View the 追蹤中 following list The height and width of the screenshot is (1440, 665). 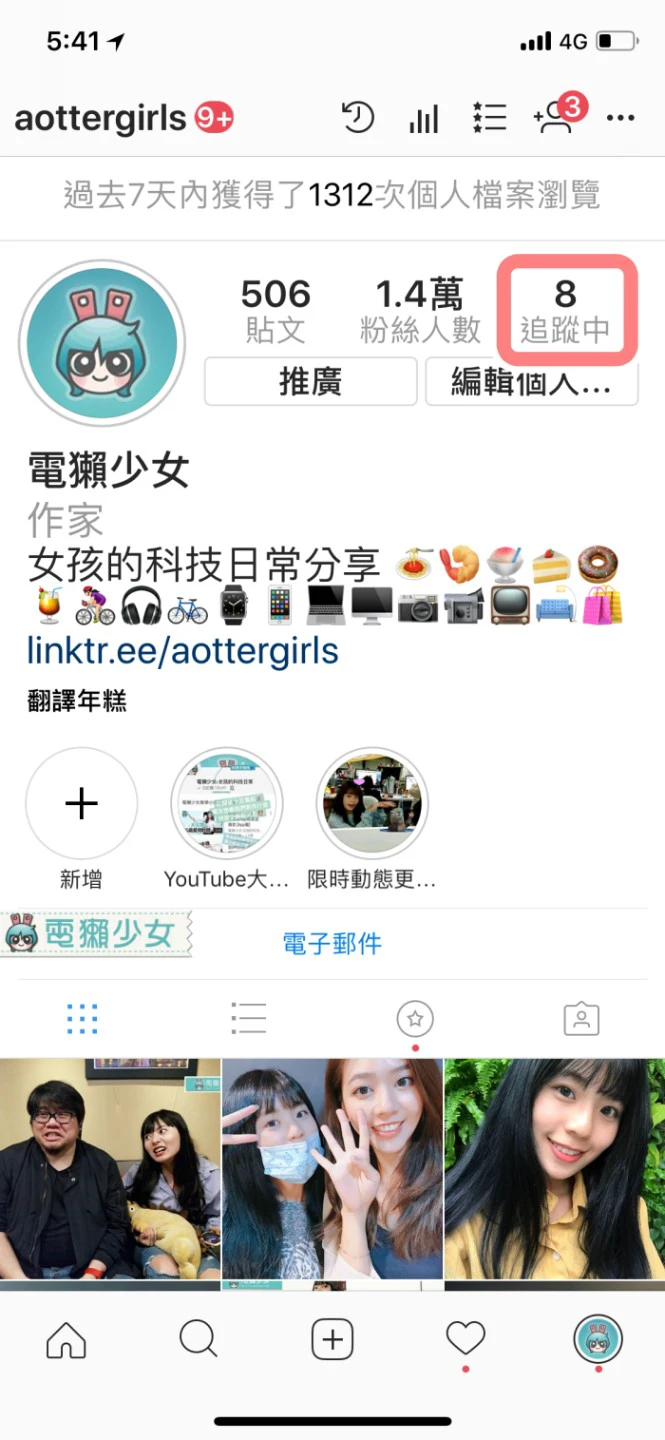(566, 310)
